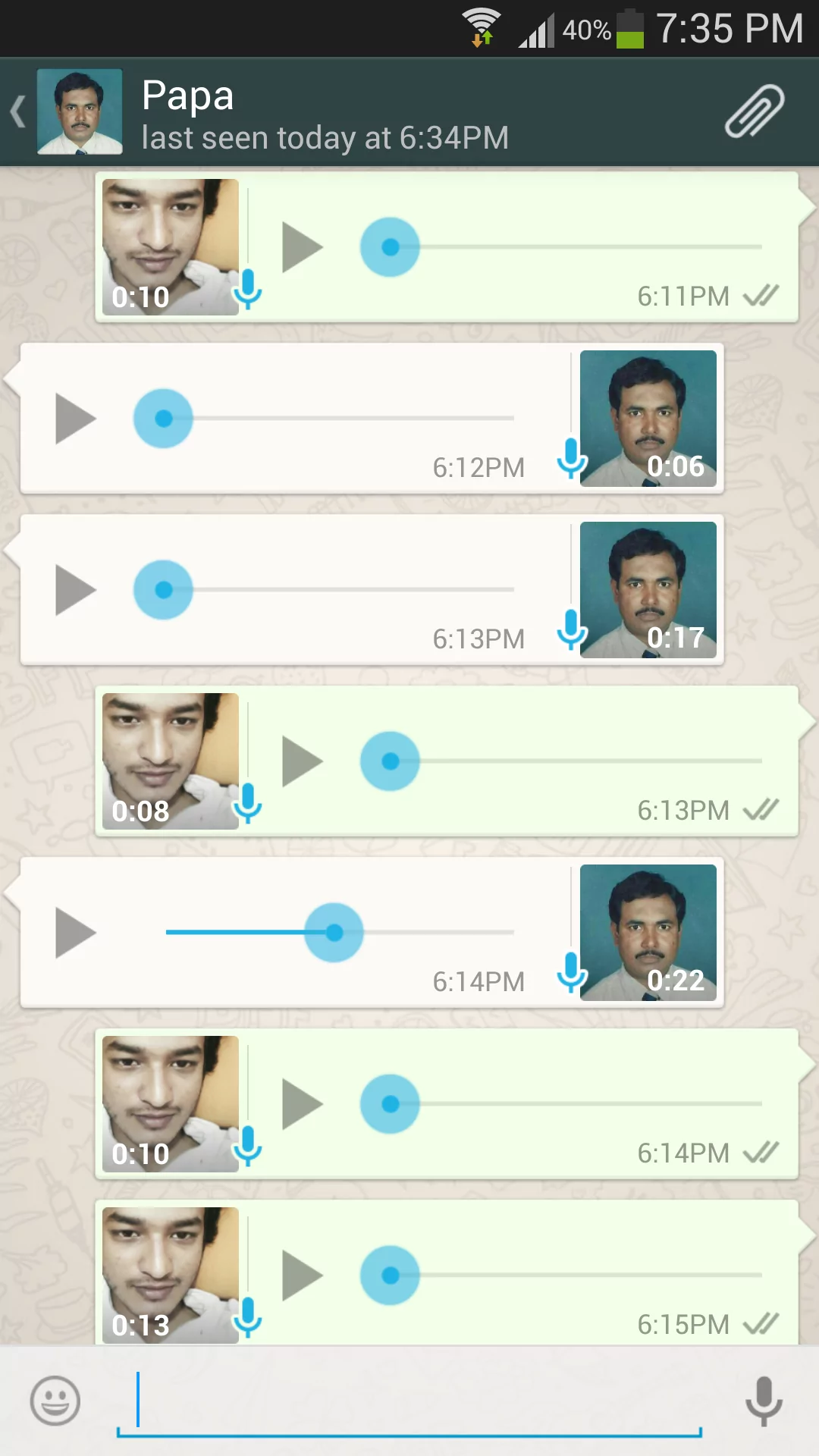
Task: Open the emoji picker
Action: (55, 1401)
